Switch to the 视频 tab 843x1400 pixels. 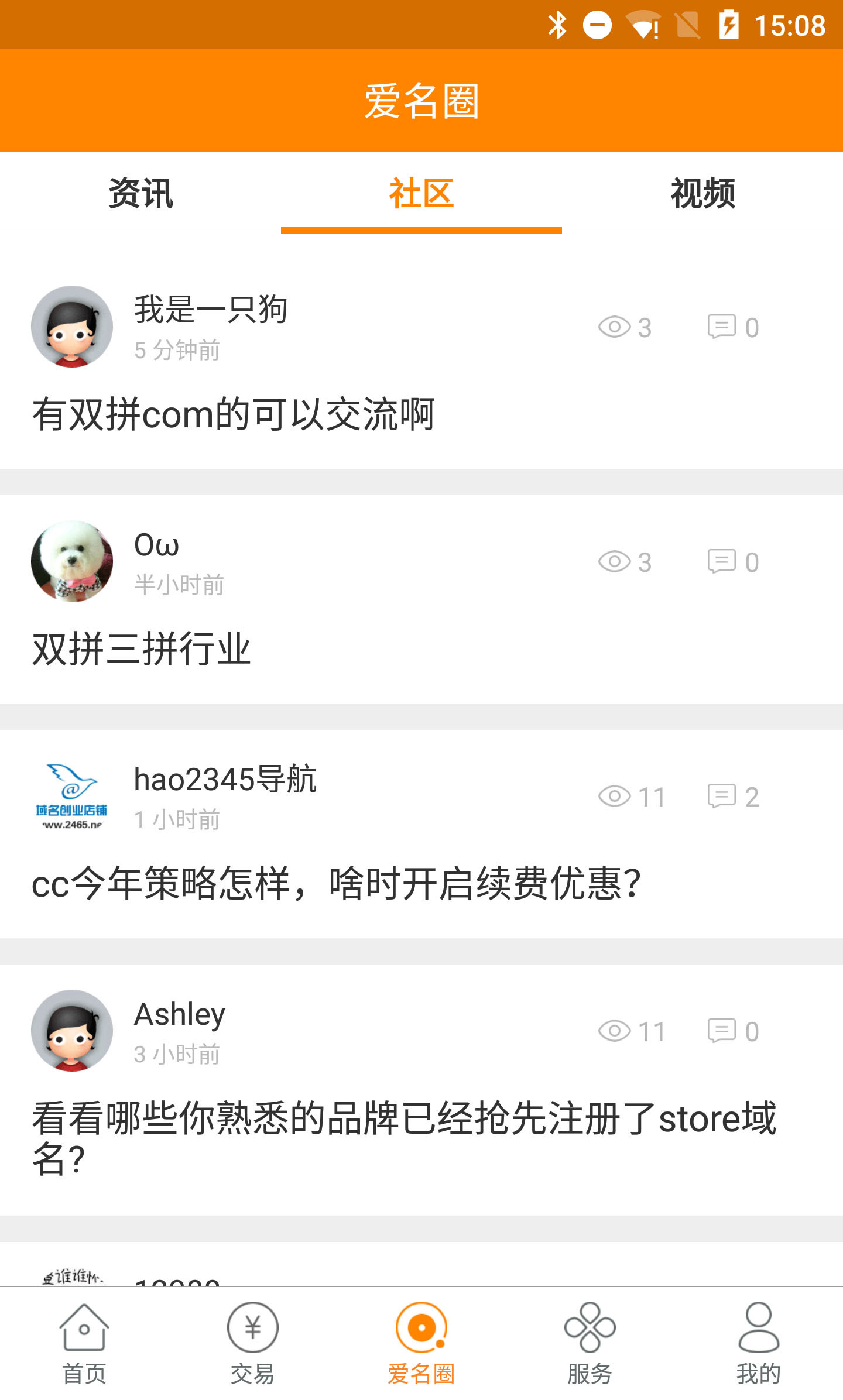coord(702,193)
